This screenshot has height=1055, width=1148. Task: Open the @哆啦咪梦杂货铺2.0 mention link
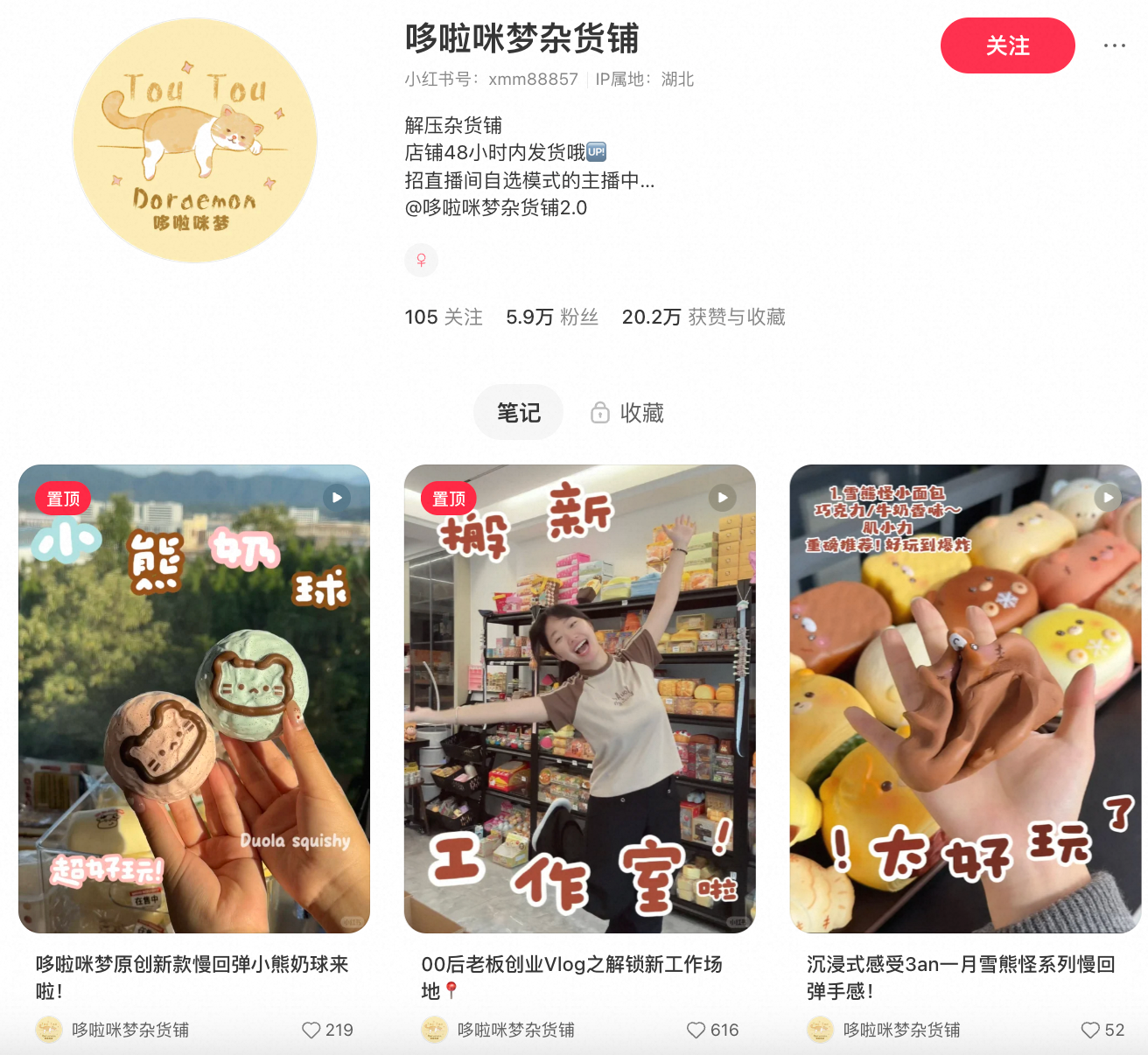(x=496, y=208)
